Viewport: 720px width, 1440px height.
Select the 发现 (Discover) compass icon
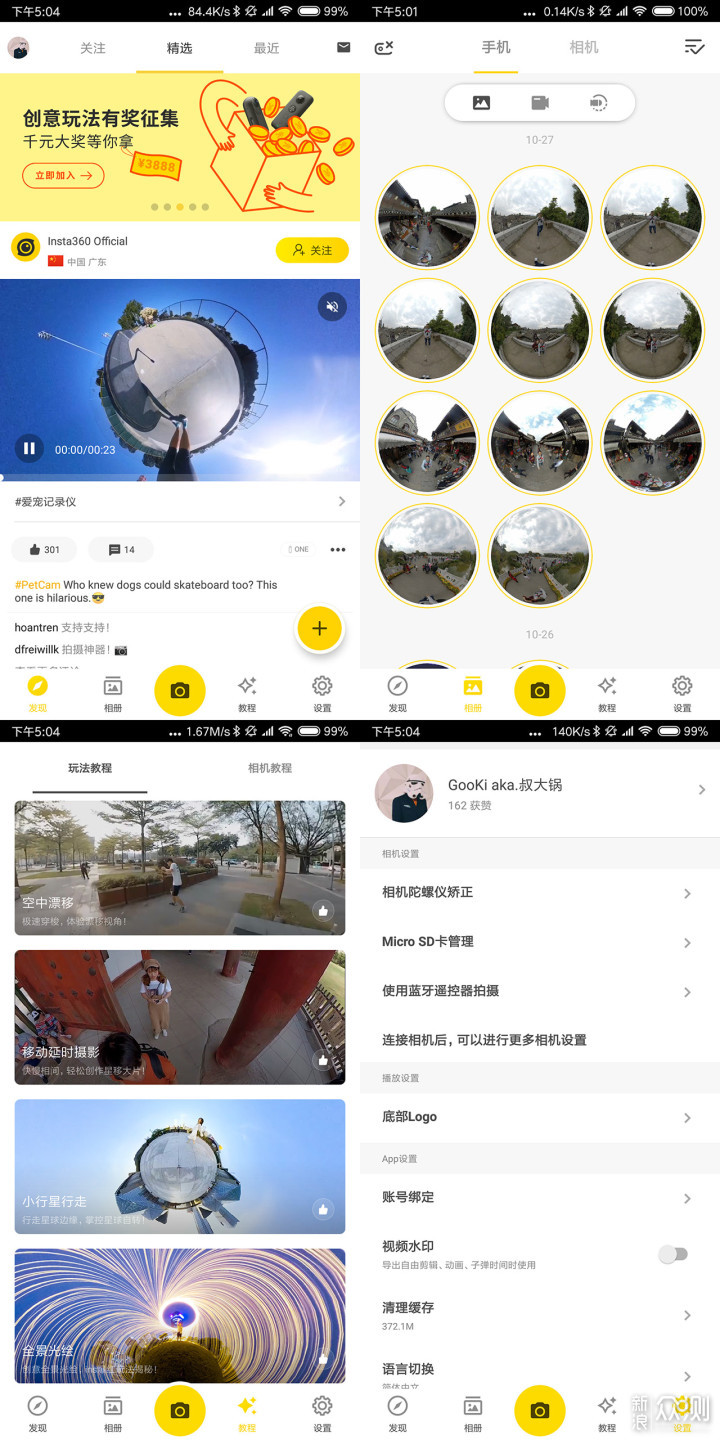[38, 690]
